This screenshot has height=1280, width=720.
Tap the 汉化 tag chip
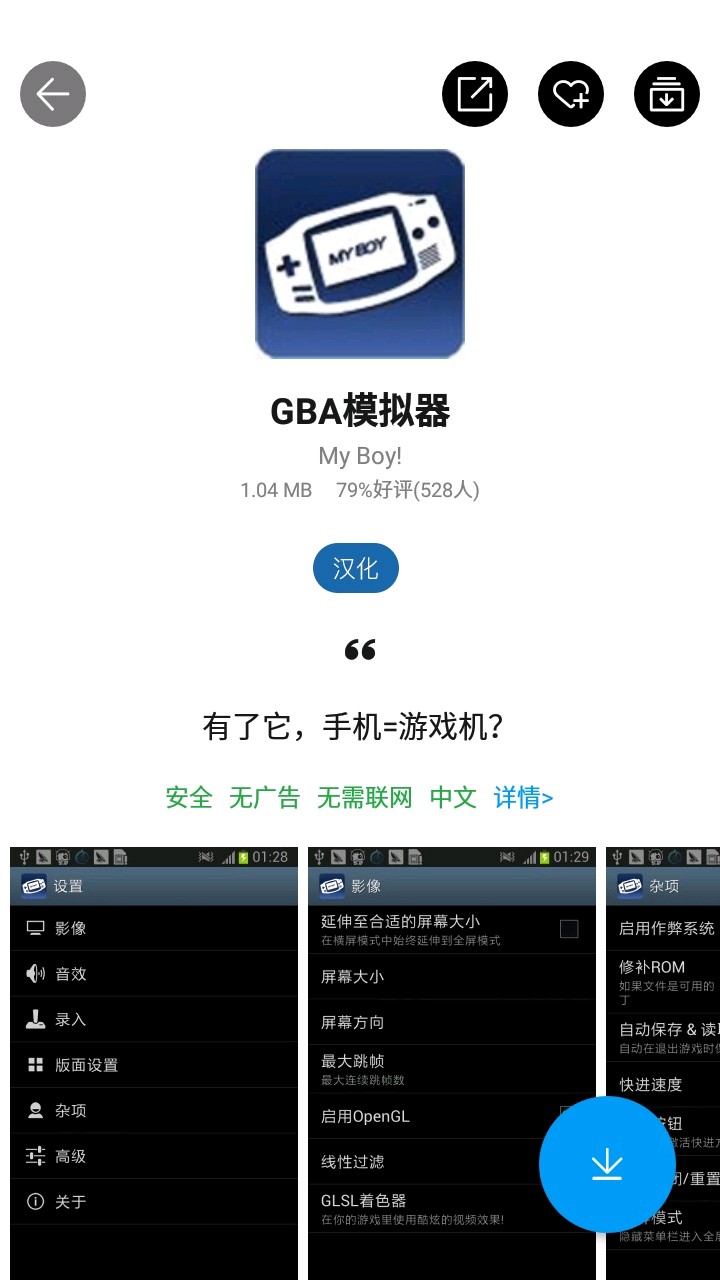356,568
